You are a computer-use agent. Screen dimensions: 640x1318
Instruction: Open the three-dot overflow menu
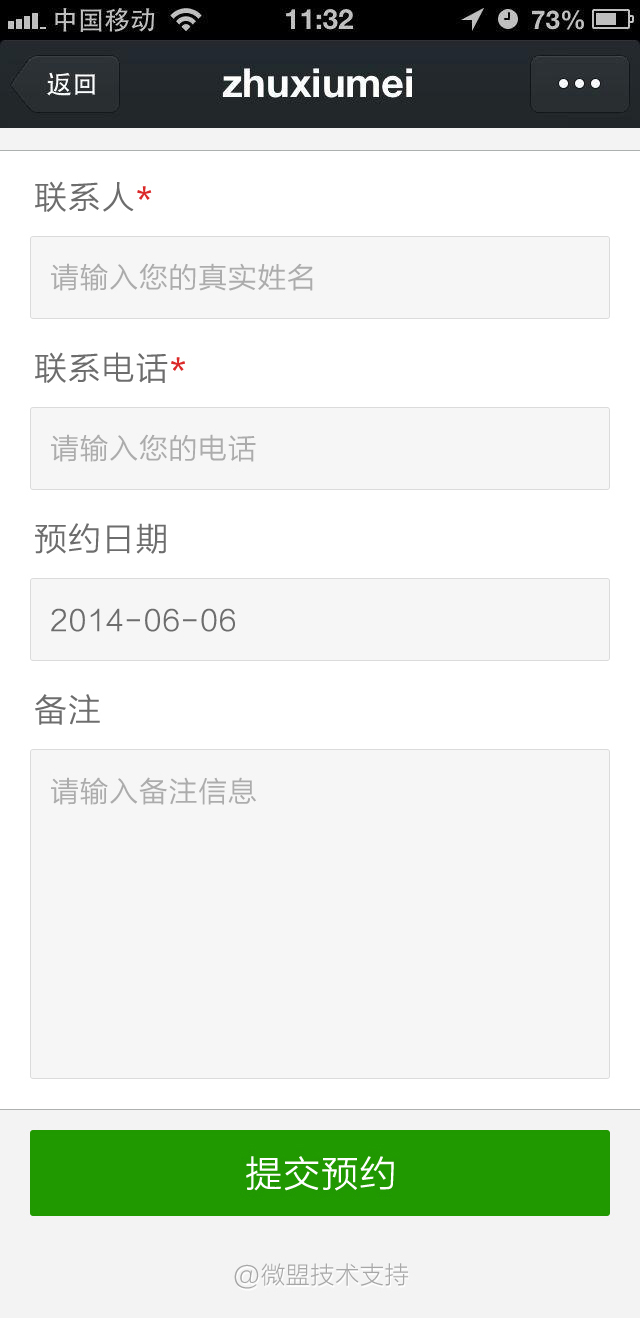pos(579,84)
